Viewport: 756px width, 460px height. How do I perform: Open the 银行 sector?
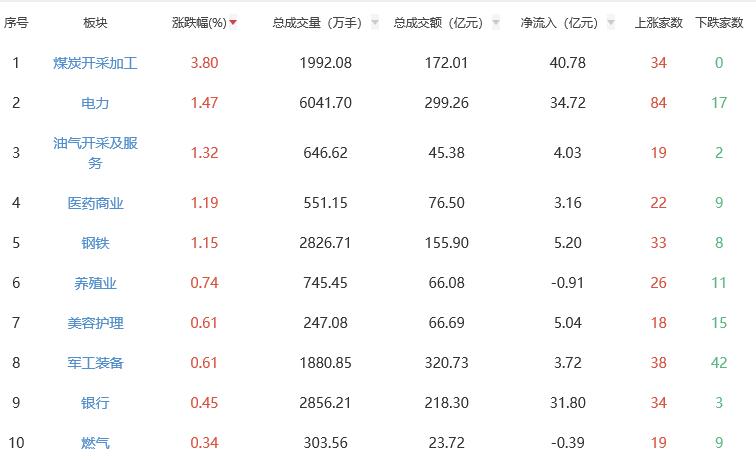(x=95, y=403)
